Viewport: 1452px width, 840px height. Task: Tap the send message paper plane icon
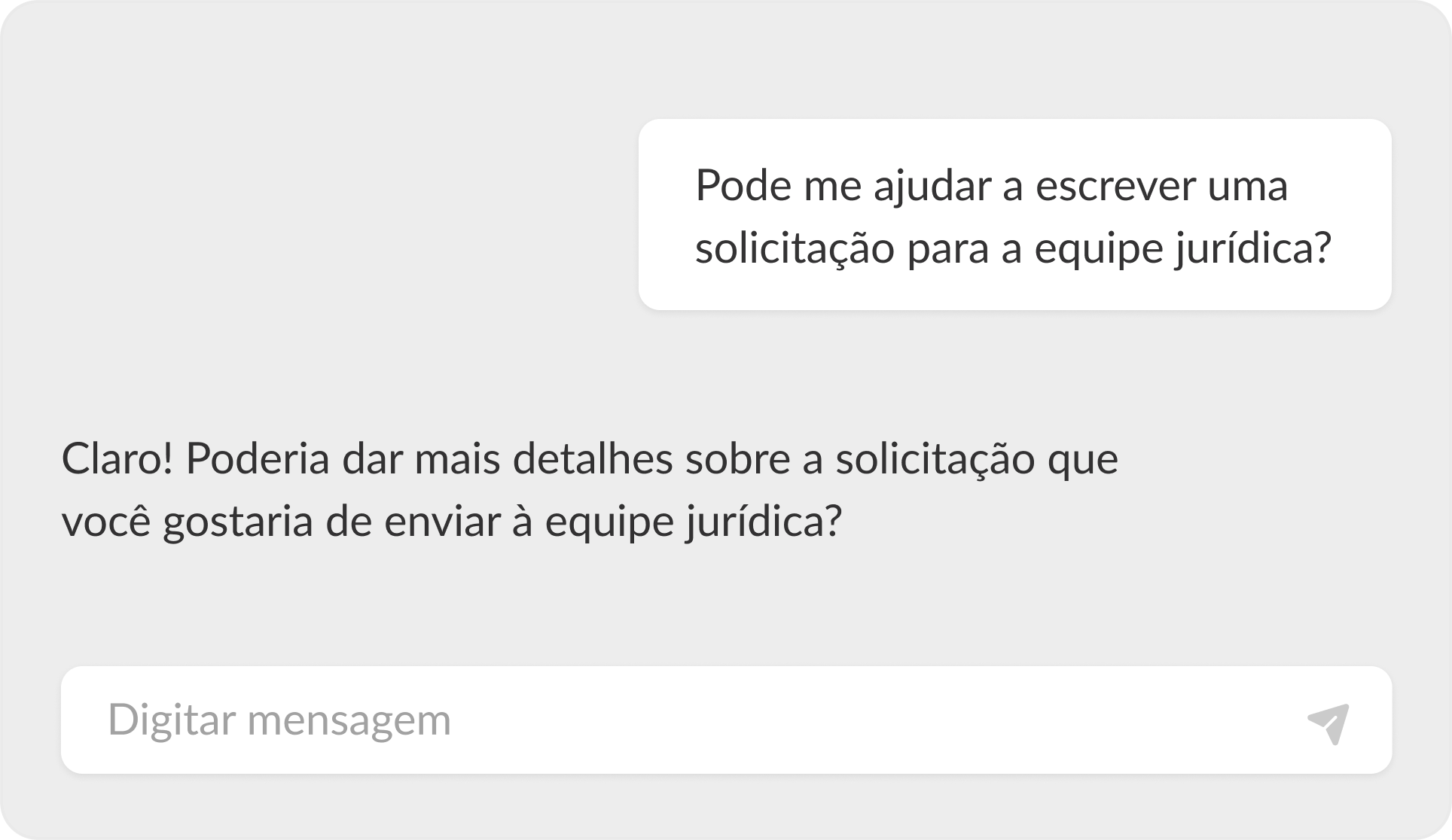(x=1328, y=723)
